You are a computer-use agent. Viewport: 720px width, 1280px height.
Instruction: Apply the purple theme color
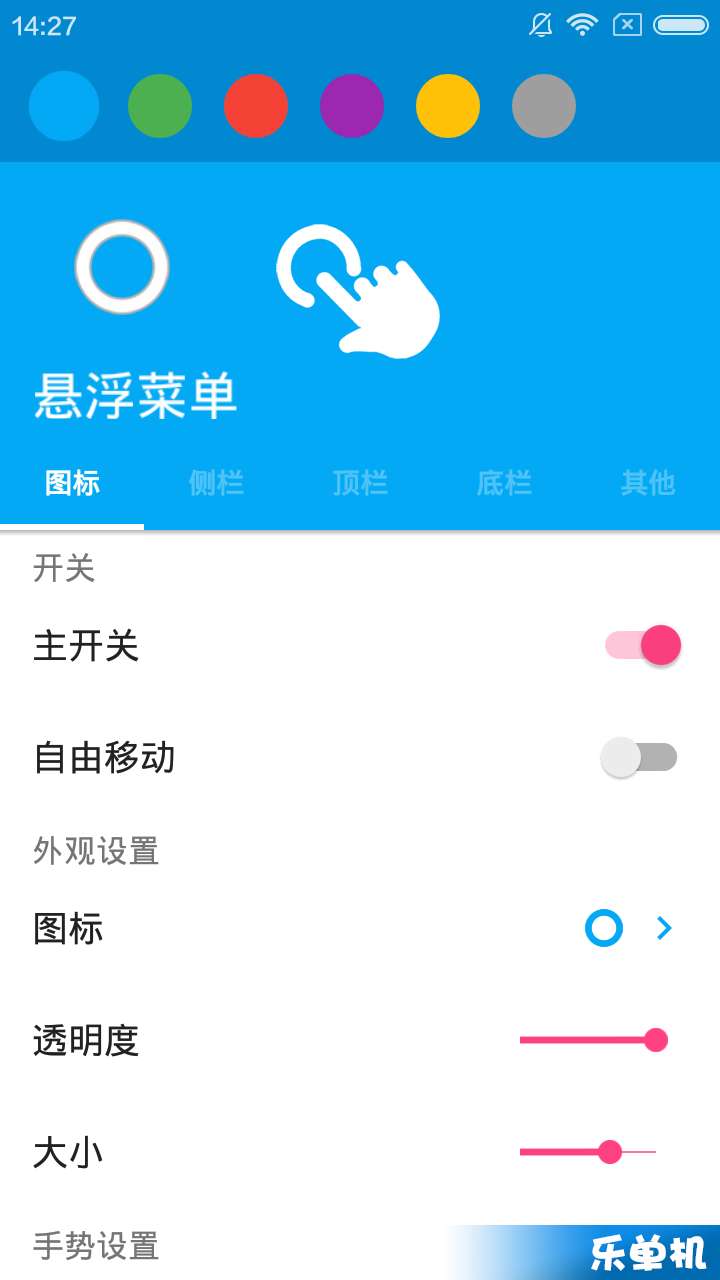click(x=352, y=106)
